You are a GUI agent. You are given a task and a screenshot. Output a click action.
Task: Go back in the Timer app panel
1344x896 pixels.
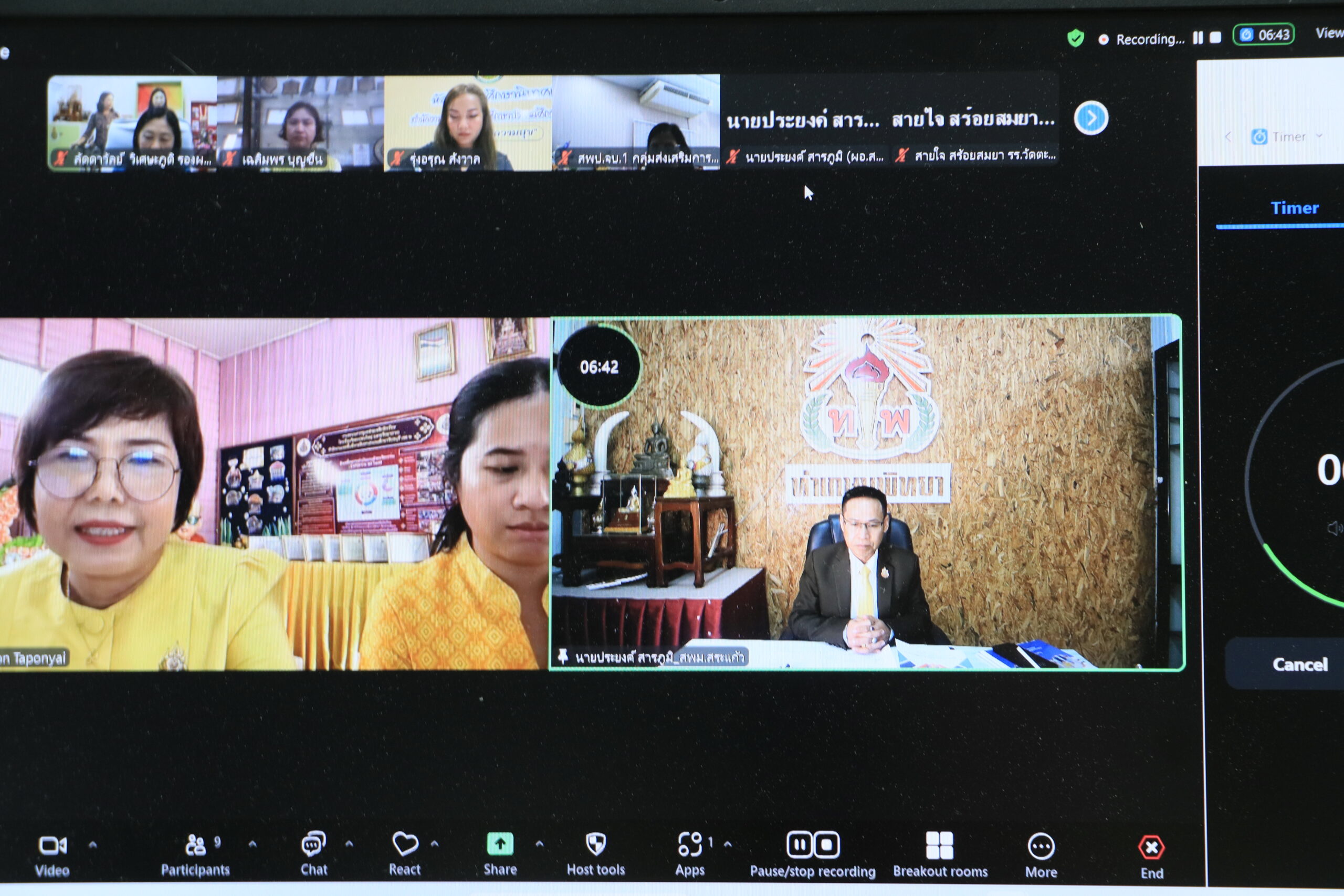point(1228,136)
